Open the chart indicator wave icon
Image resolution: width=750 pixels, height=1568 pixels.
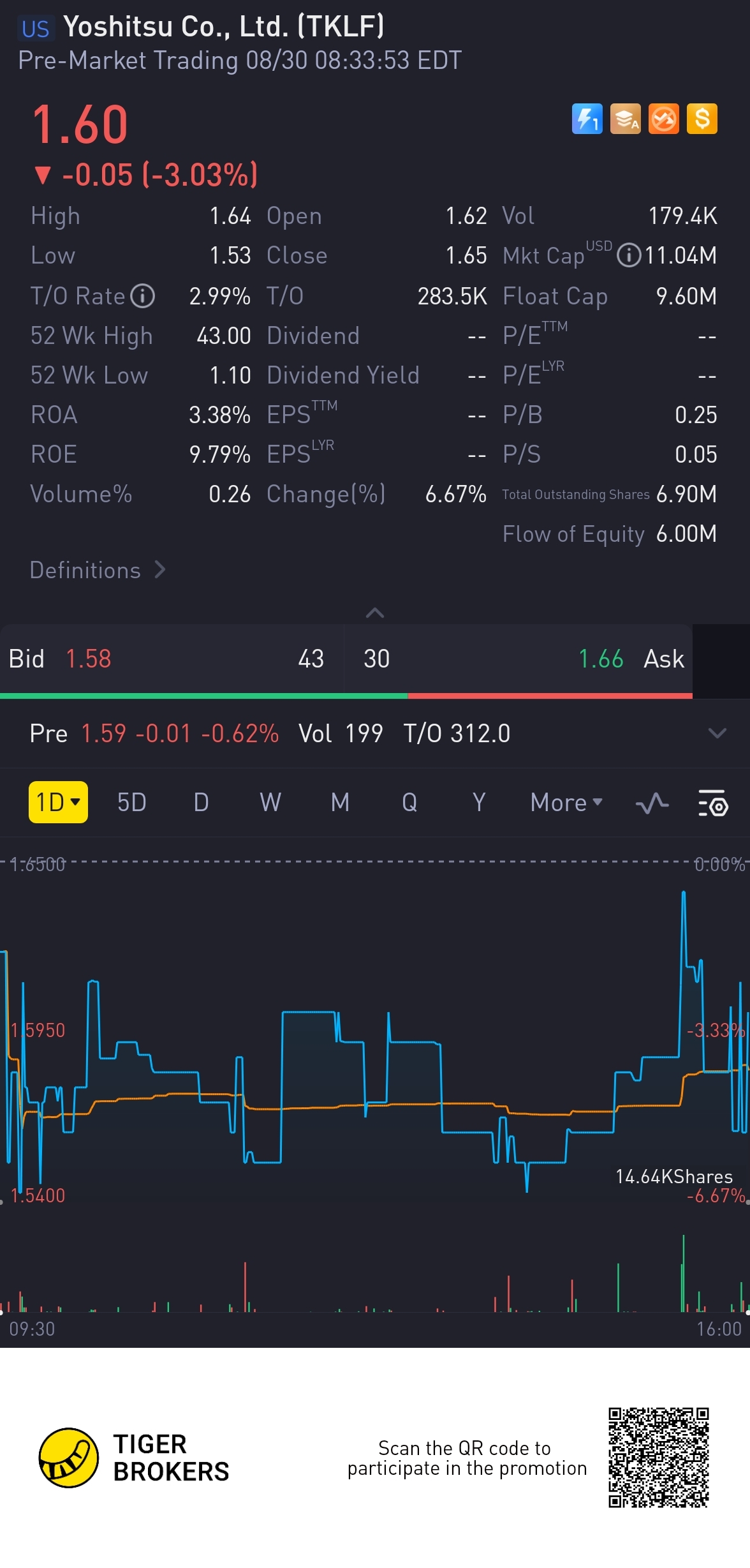[x=652, y=803]
